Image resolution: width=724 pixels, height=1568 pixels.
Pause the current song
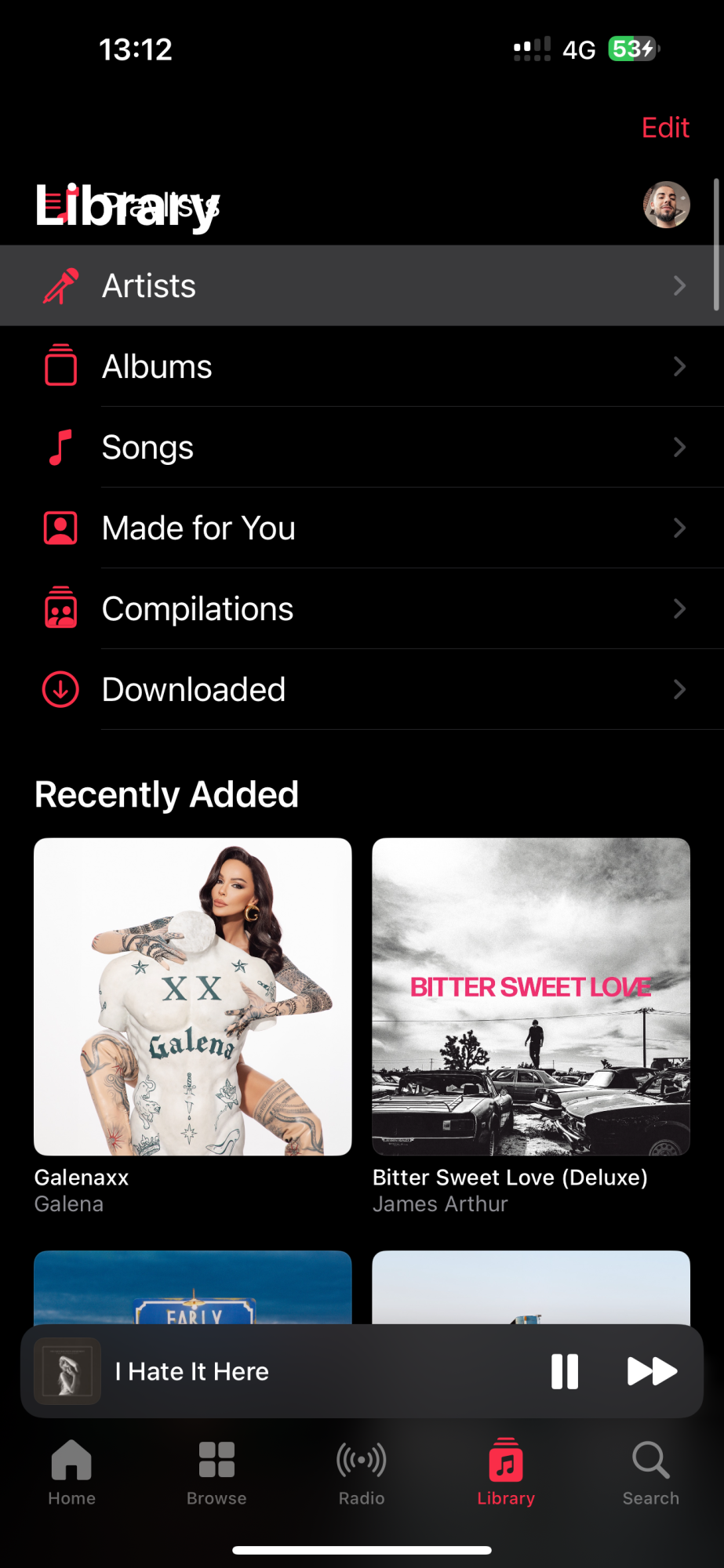tap(565, 1371)
